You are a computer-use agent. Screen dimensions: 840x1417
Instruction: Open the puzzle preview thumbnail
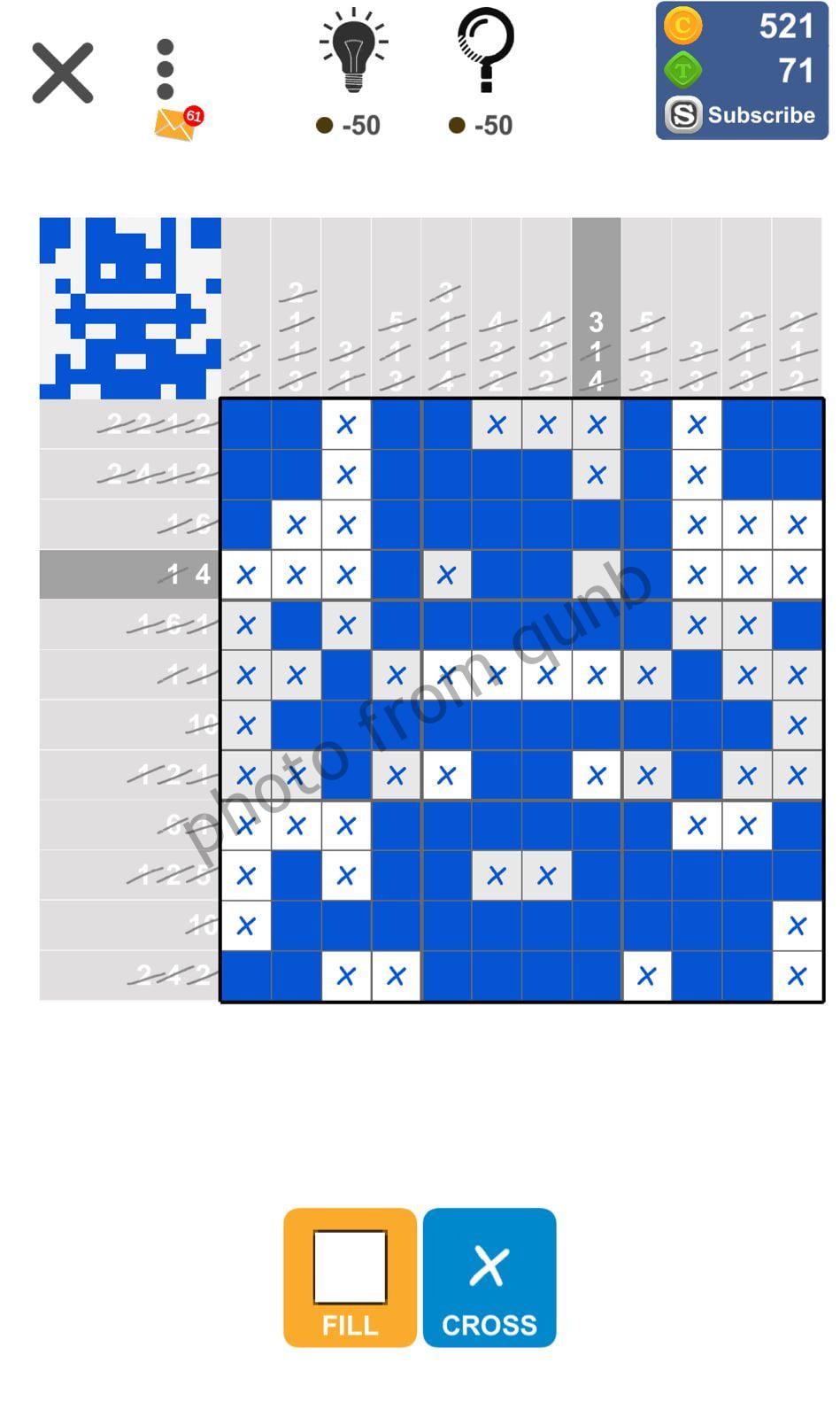[130, 308]
